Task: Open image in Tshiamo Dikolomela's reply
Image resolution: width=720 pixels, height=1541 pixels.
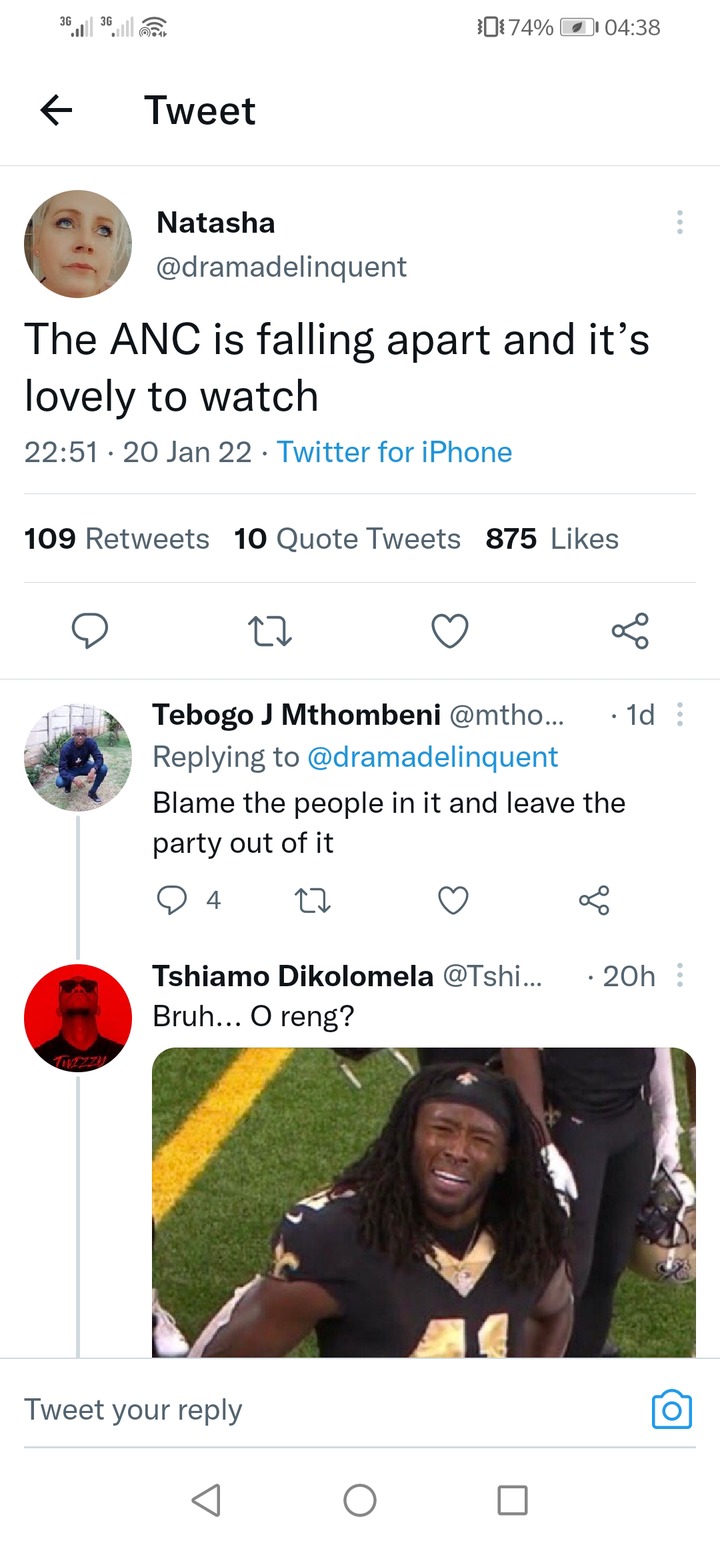Action: [424, 1202]
